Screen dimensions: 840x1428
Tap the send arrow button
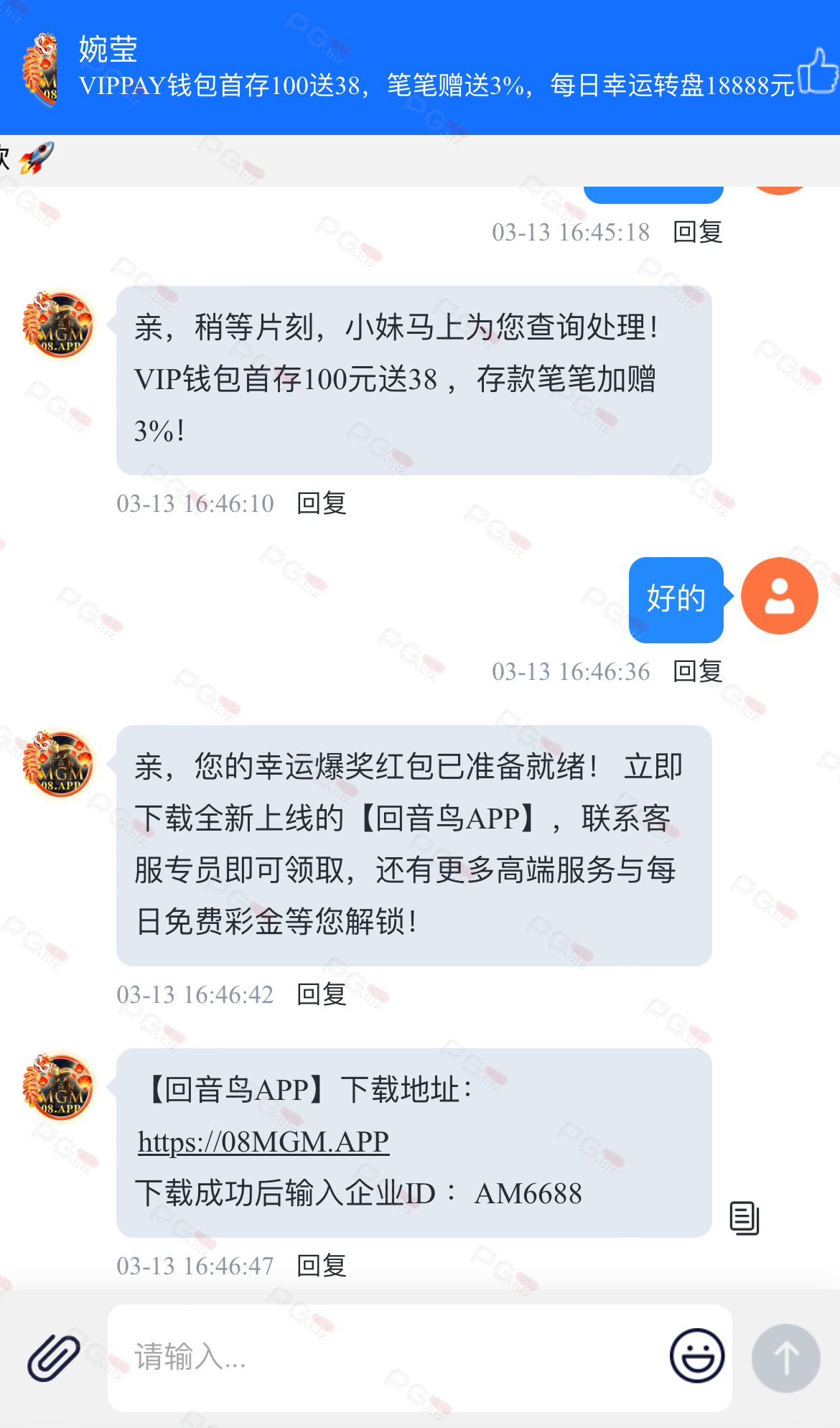click(786, 1358)
